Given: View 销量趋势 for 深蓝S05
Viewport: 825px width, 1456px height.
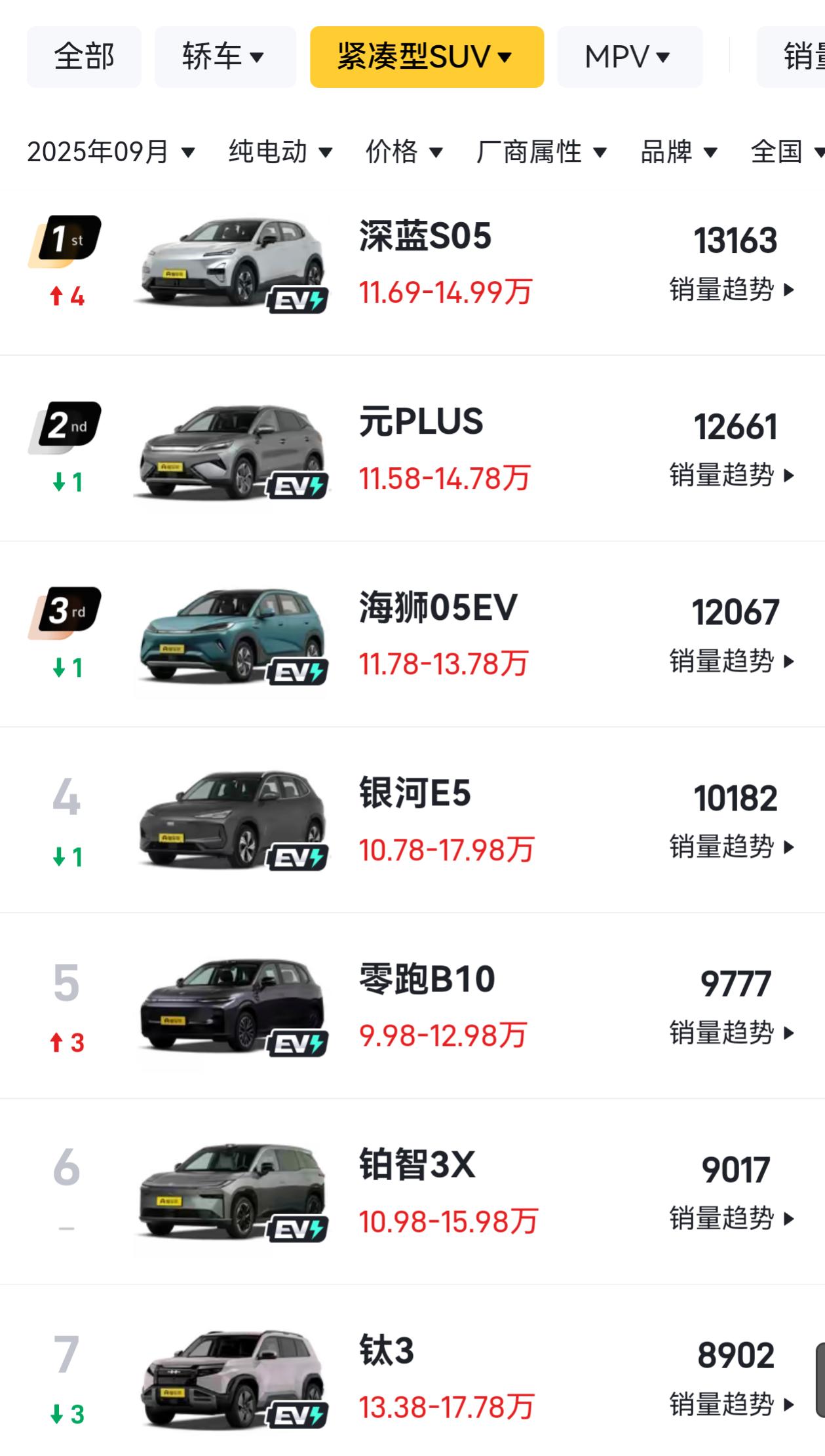Looking at the screenshot, I should (731, 289).
